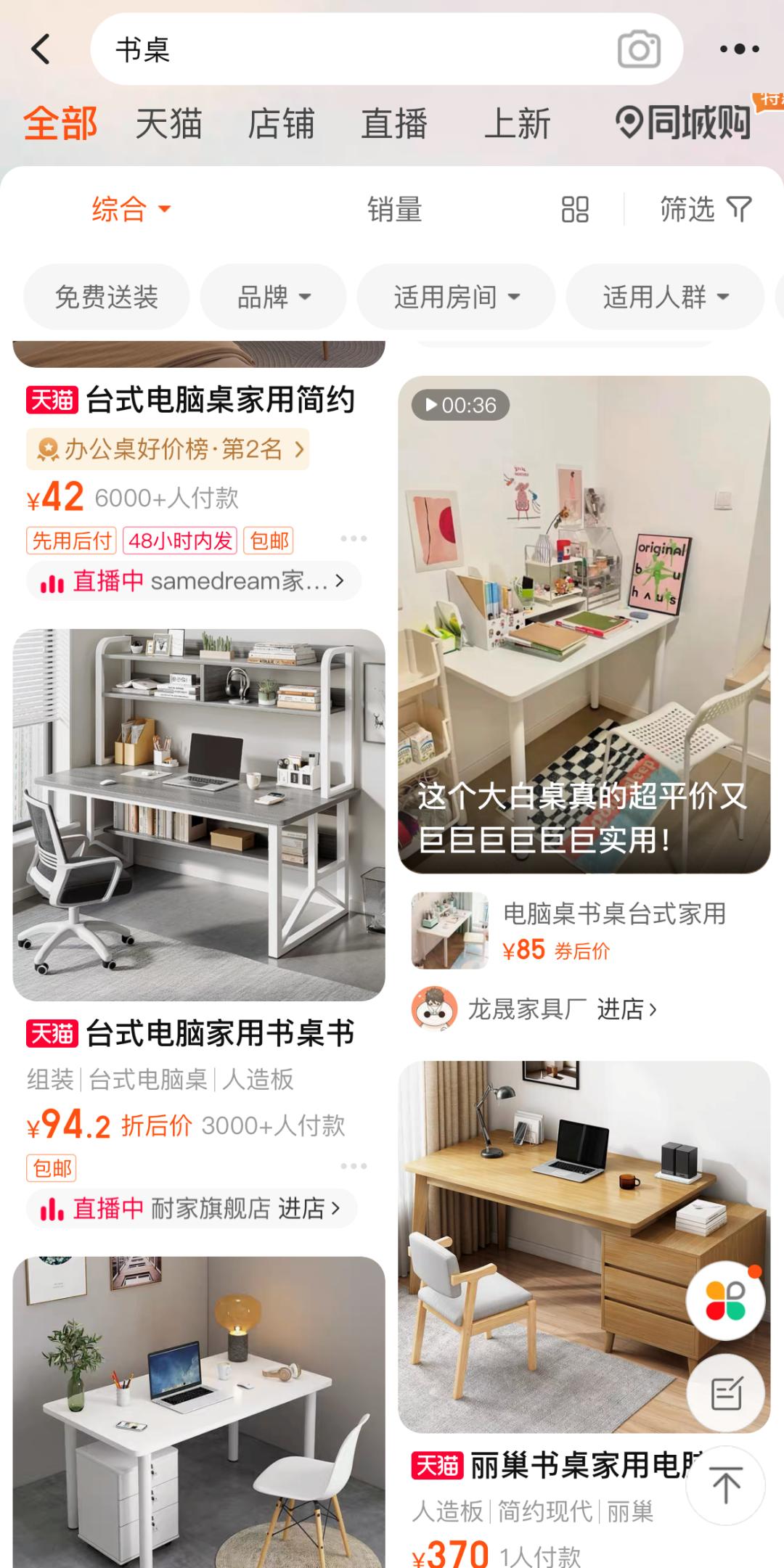Open the three-dot more options menu

738,49
